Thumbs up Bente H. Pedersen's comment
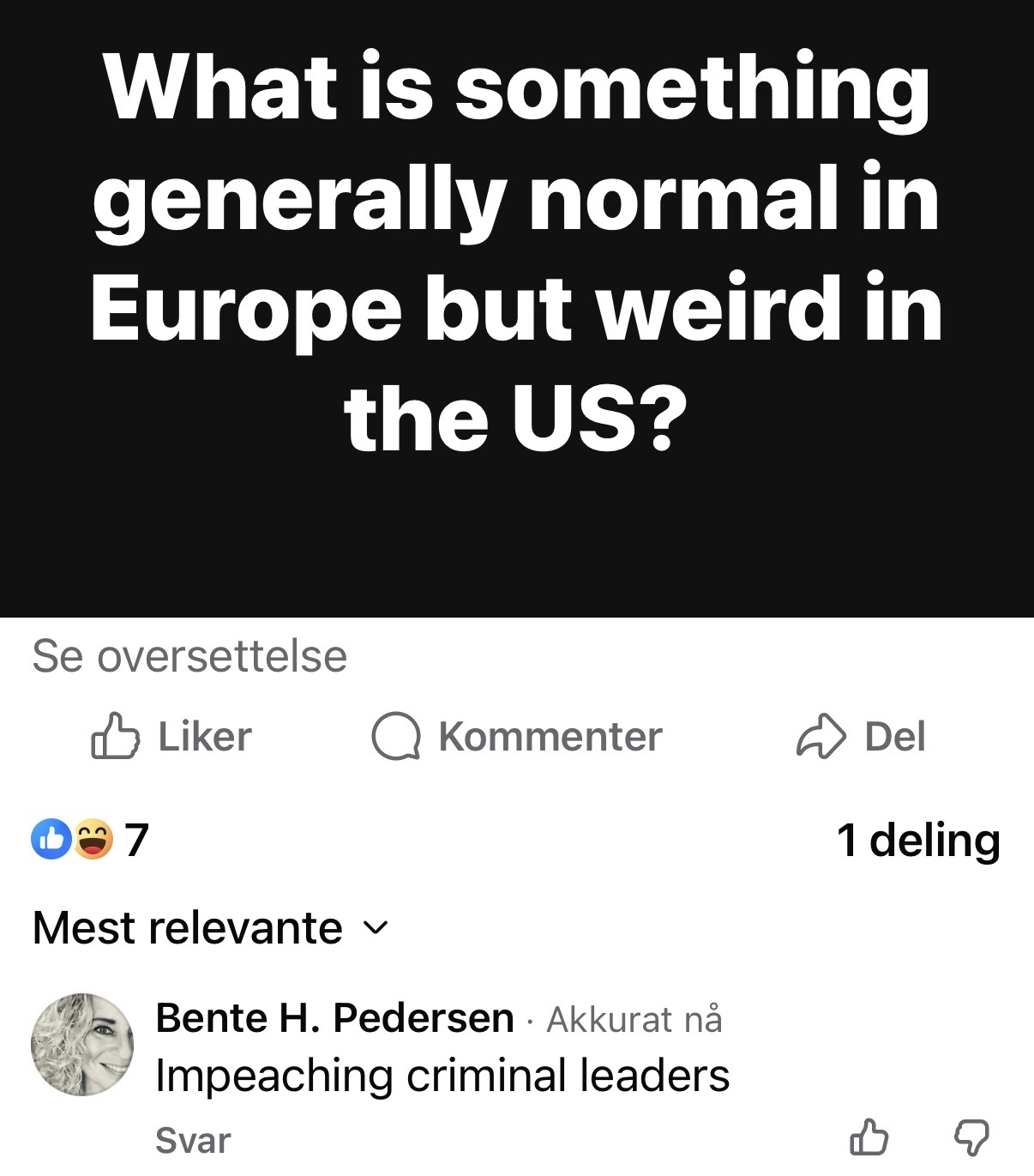This screenshot has height=1176, width=1034. click(868, 1139)
